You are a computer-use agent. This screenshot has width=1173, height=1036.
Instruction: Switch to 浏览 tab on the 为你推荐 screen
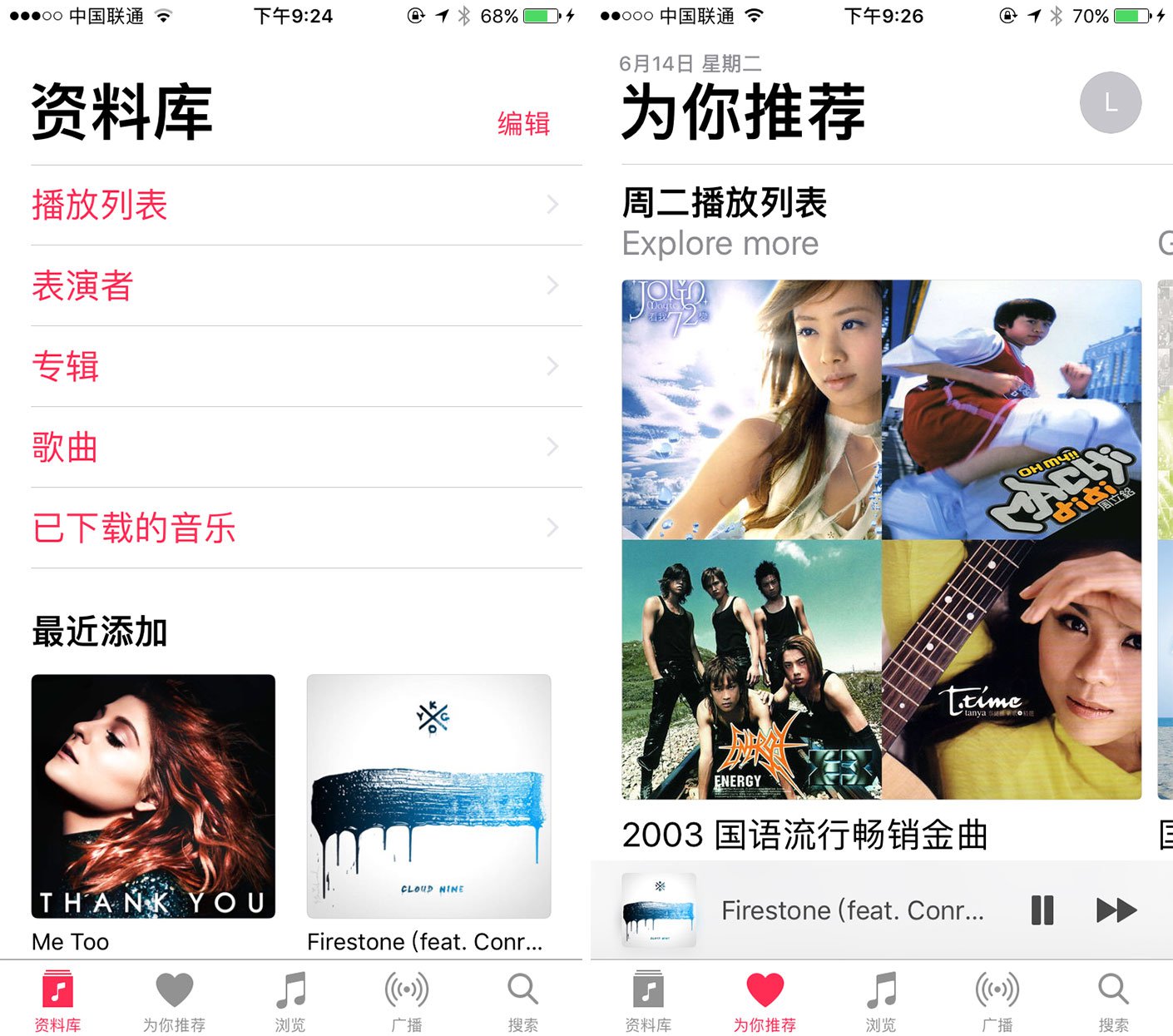[881, 1001]
